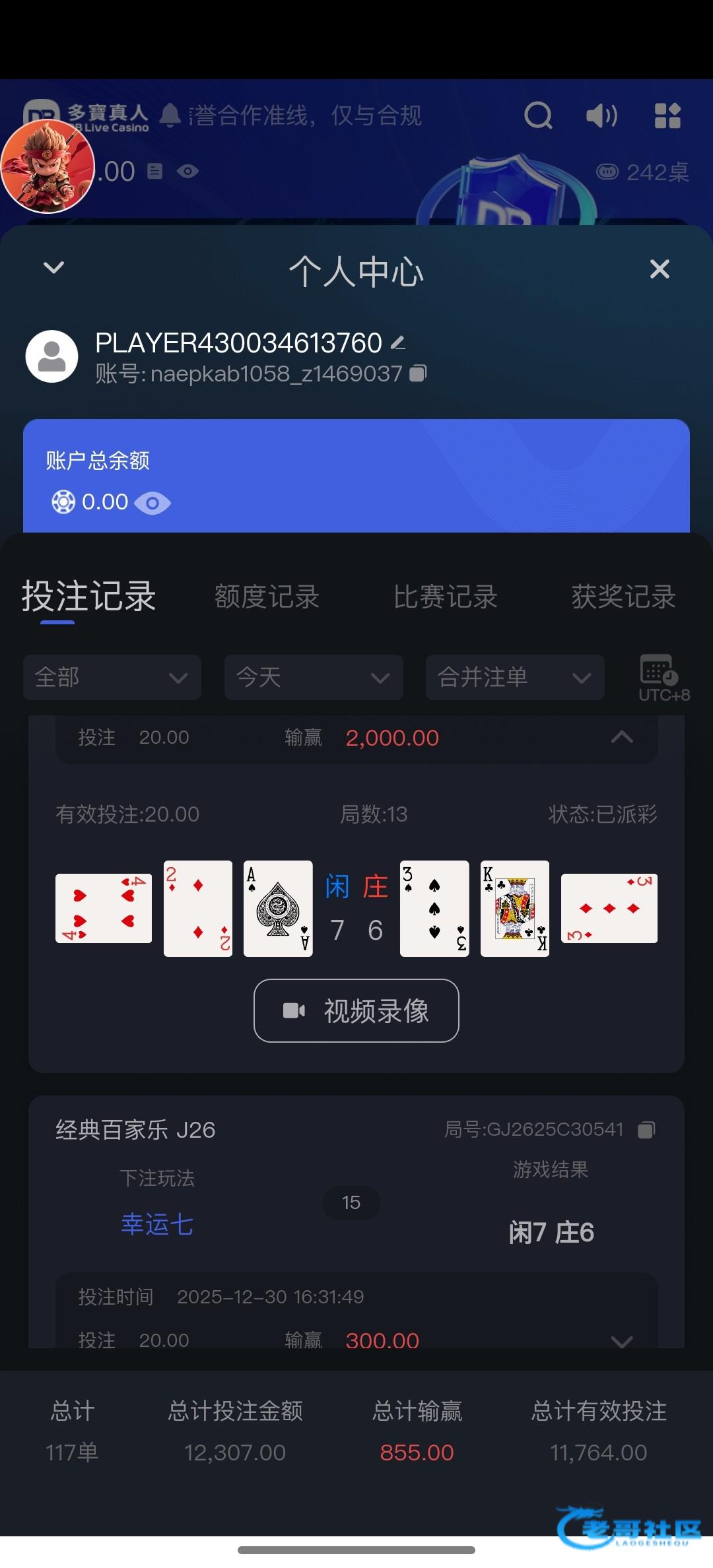Open the 全部 game type dropdown
The width and height of the screenshot is (713, 1568).
(112, 677)
